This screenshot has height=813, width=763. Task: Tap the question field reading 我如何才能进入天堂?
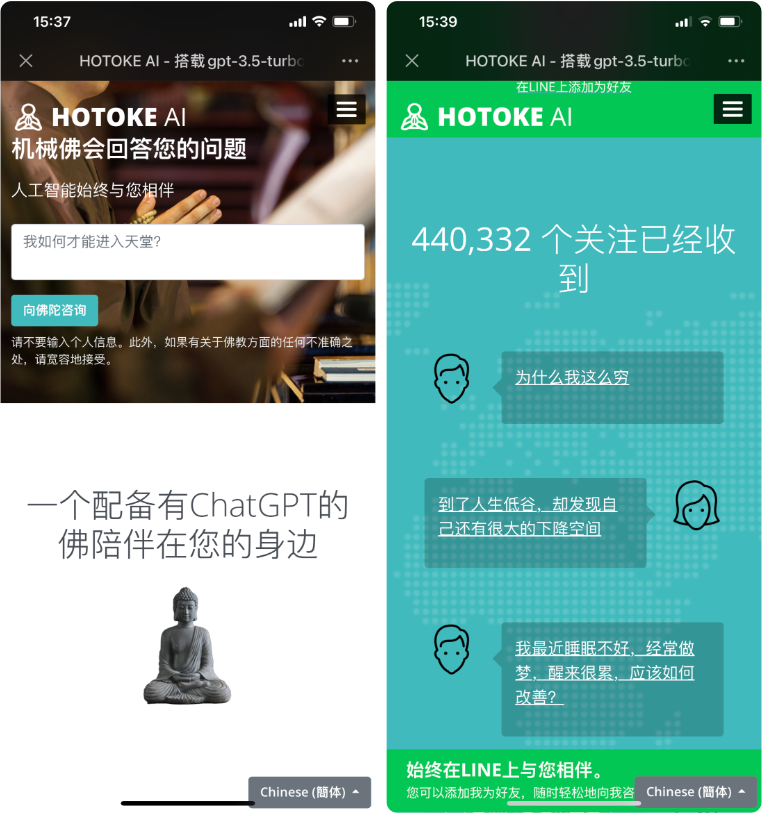coord(187,251)
